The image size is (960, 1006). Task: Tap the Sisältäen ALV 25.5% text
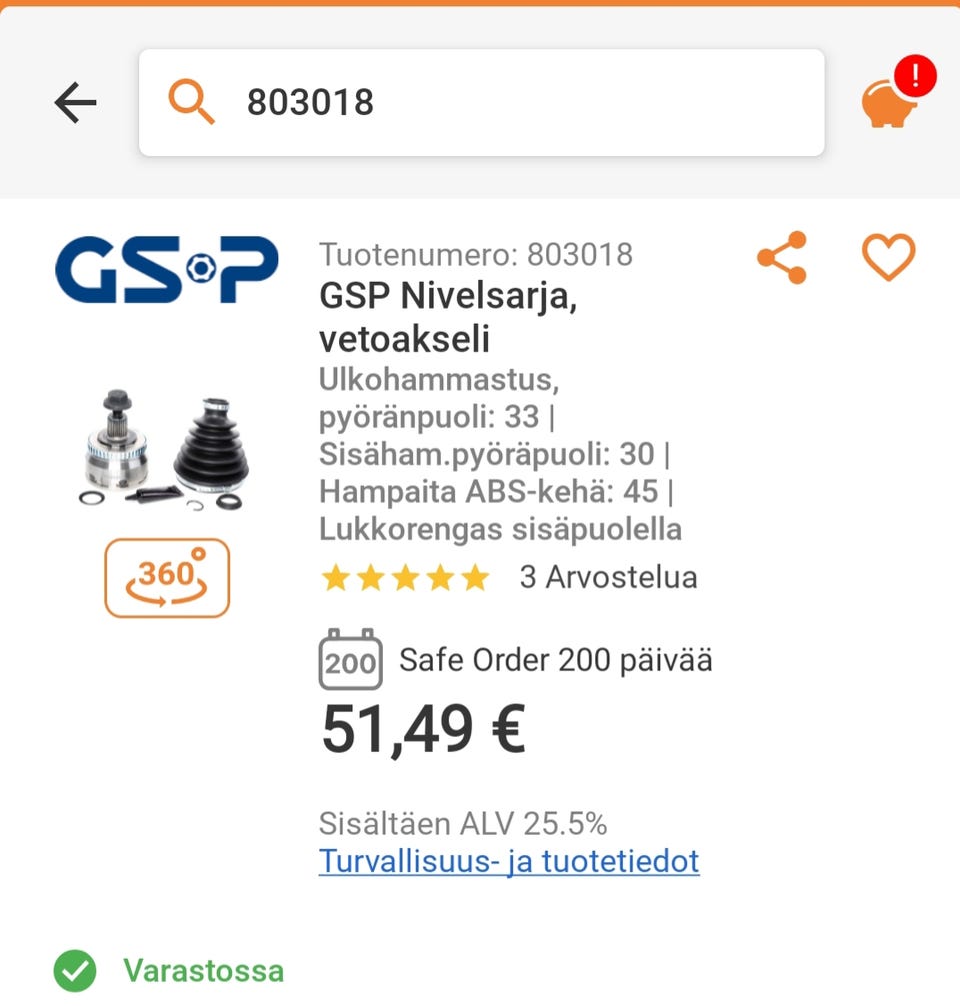pyautogui.click(x=464, y=823)
